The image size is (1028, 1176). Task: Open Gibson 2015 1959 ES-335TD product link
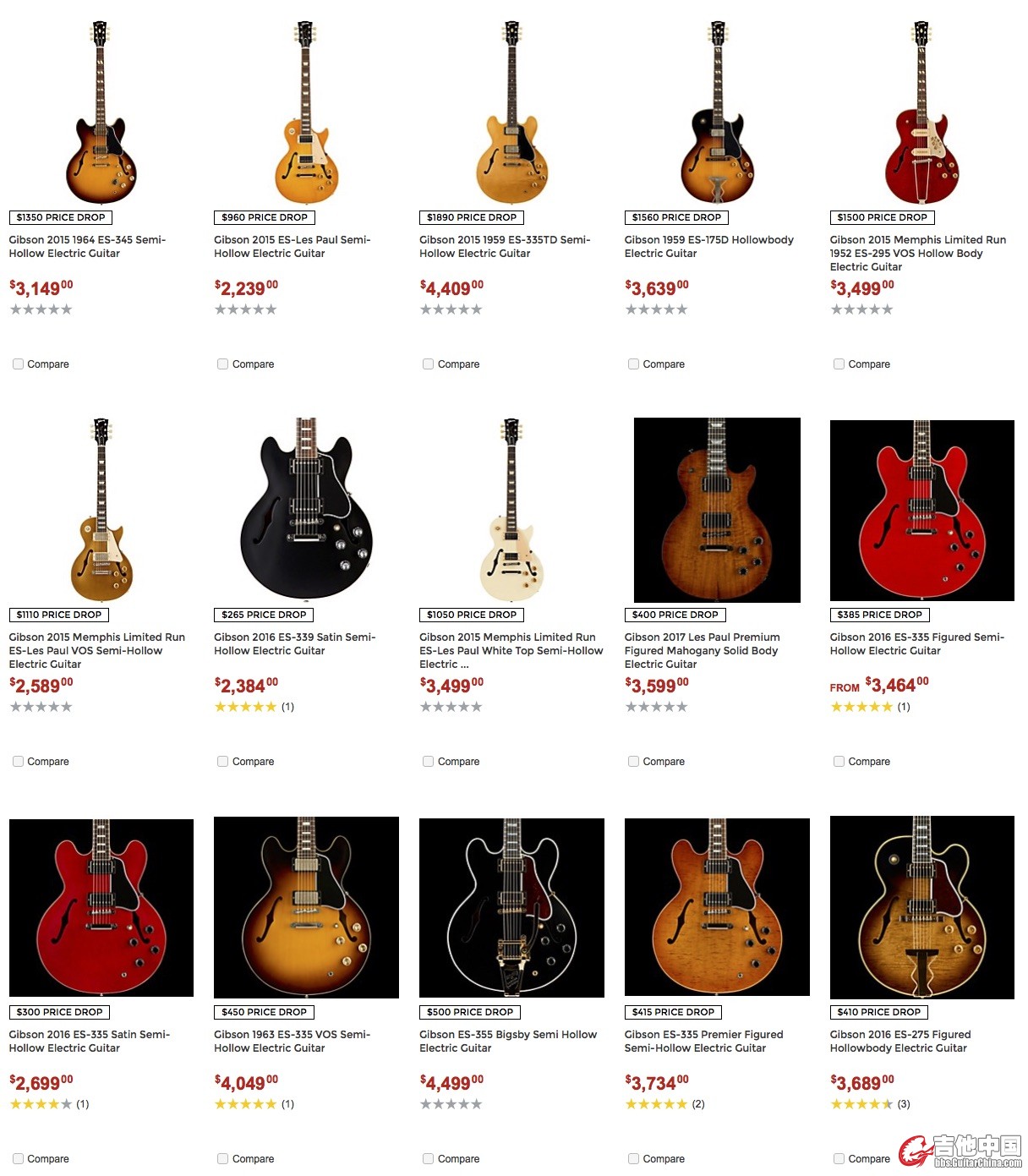click(x=504, y=246)
